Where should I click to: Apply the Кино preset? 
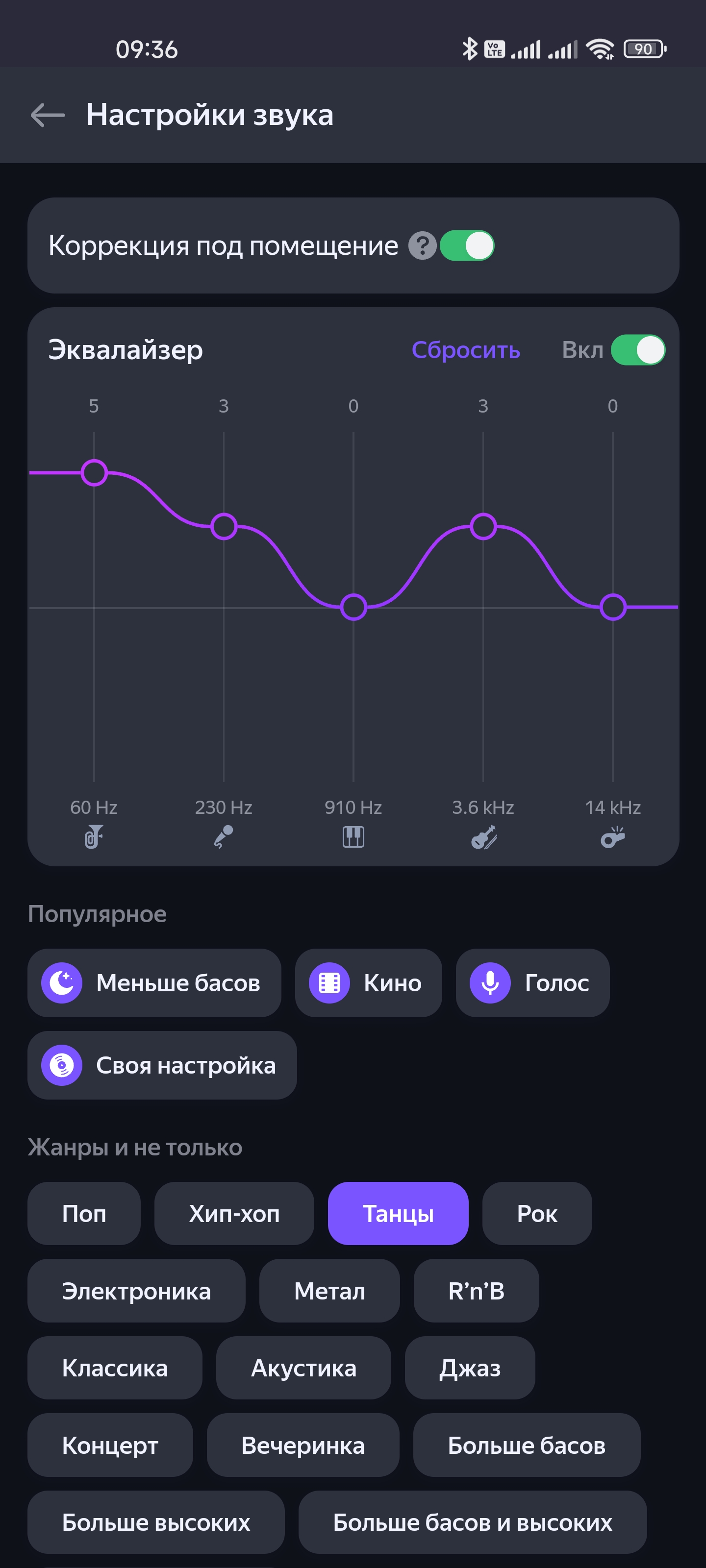pos(368,983)
